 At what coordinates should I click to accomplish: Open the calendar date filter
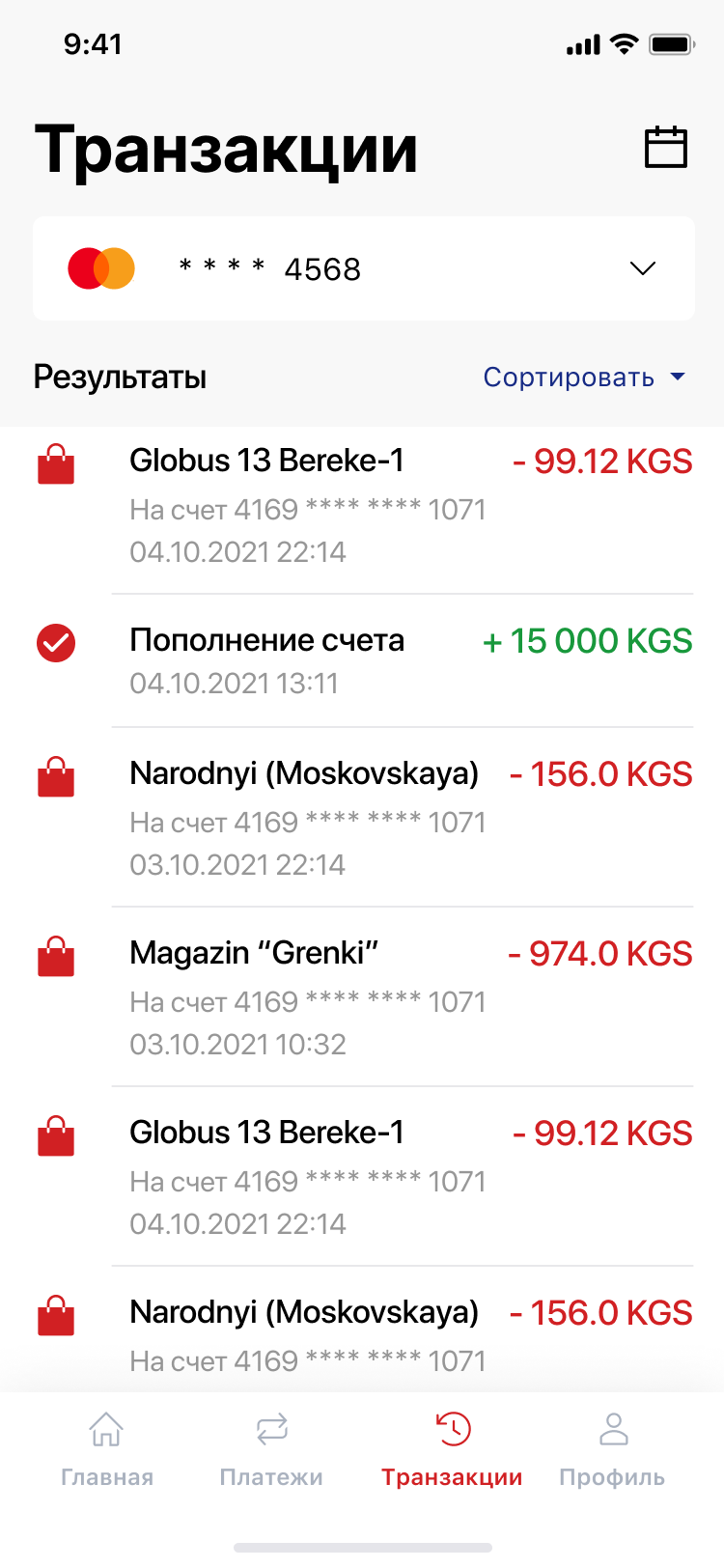pos(665,148)
